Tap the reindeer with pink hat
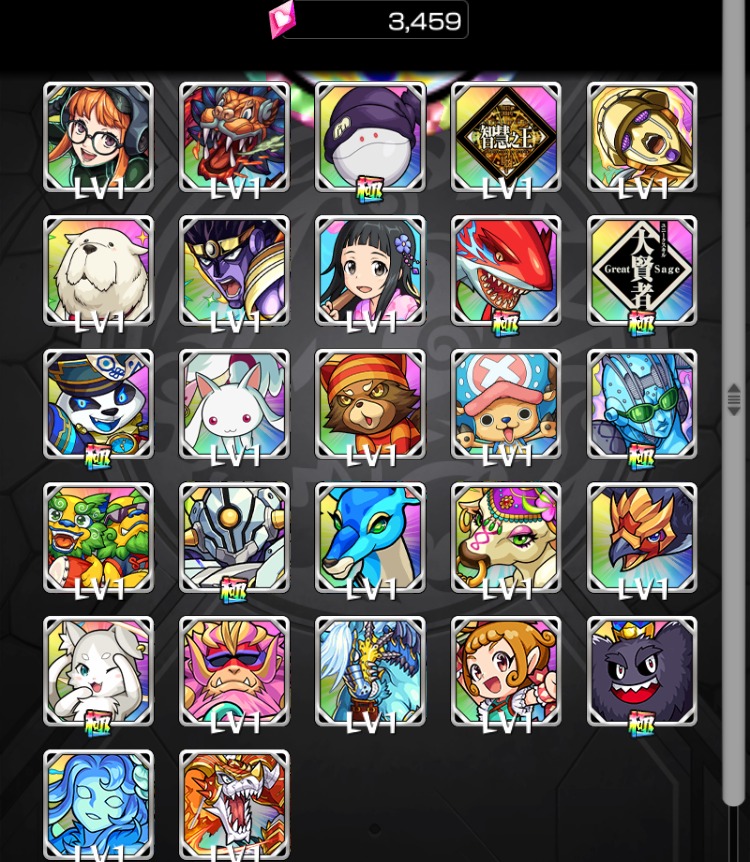The height and width of the screenshot is (862, 750). point(506,404)
